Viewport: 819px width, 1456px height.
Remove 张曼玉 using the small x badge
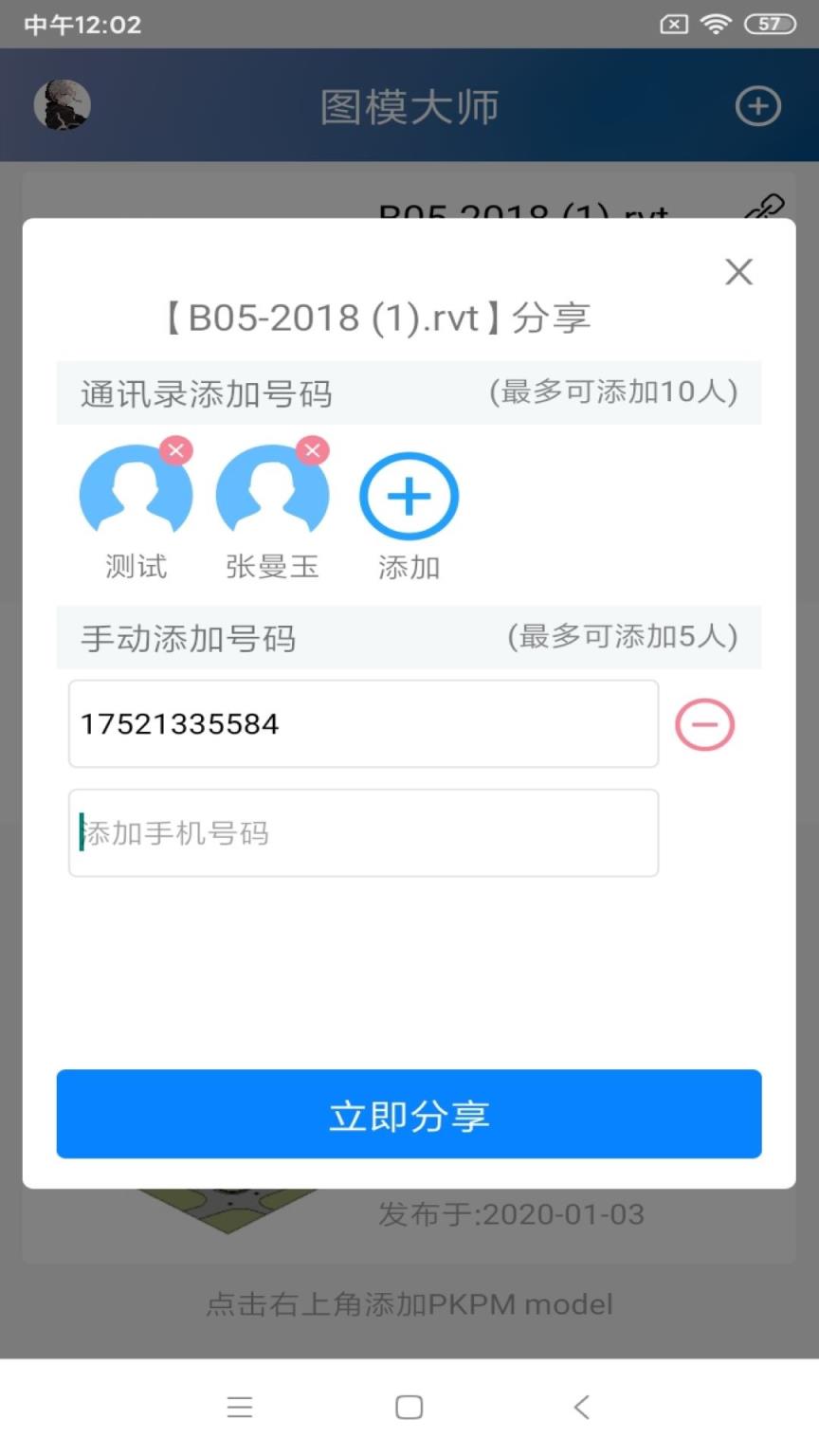tap(313, 451)
